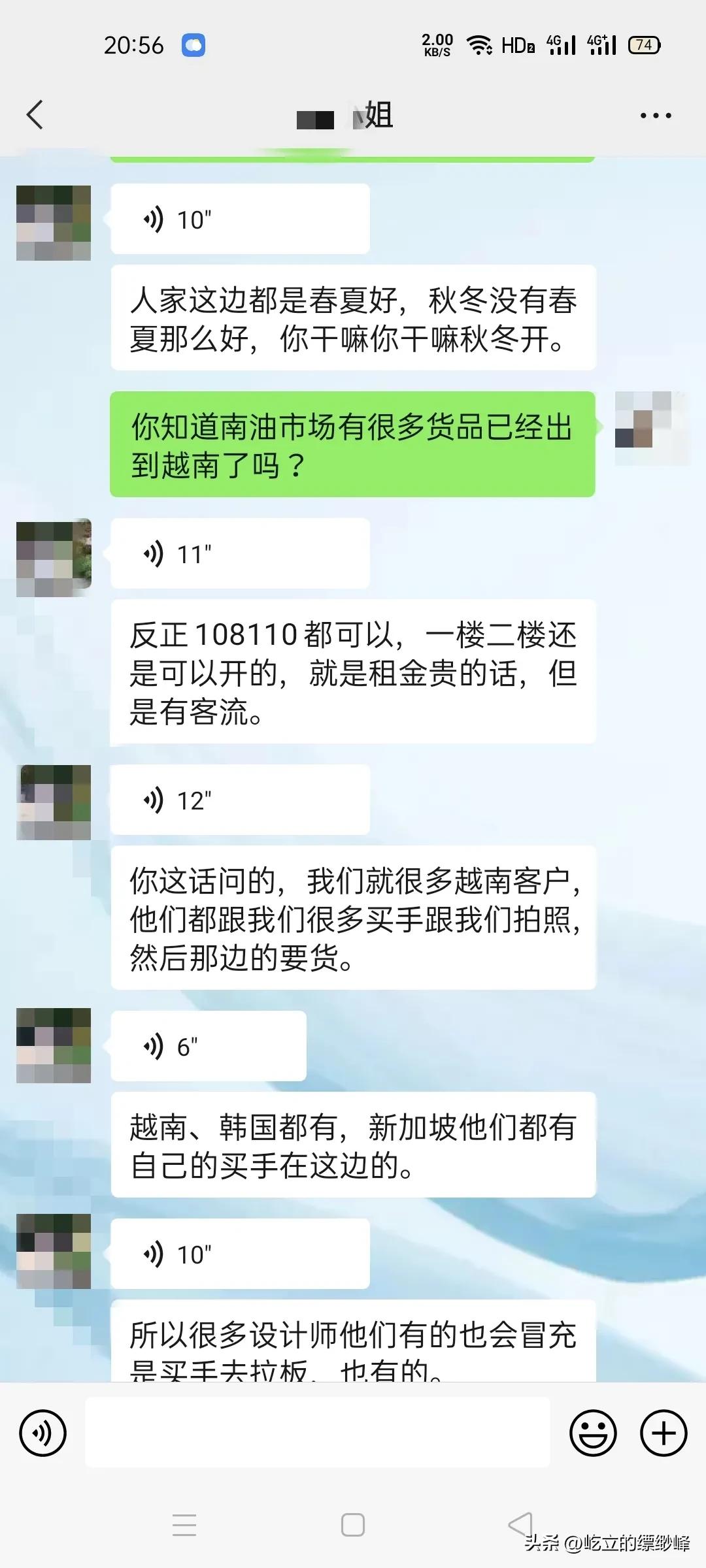Image resolution: width=706 pixels, height=1568 pixels.
Task: Tap the back arrow to leave chat
Action: click(x=34, y=114)
